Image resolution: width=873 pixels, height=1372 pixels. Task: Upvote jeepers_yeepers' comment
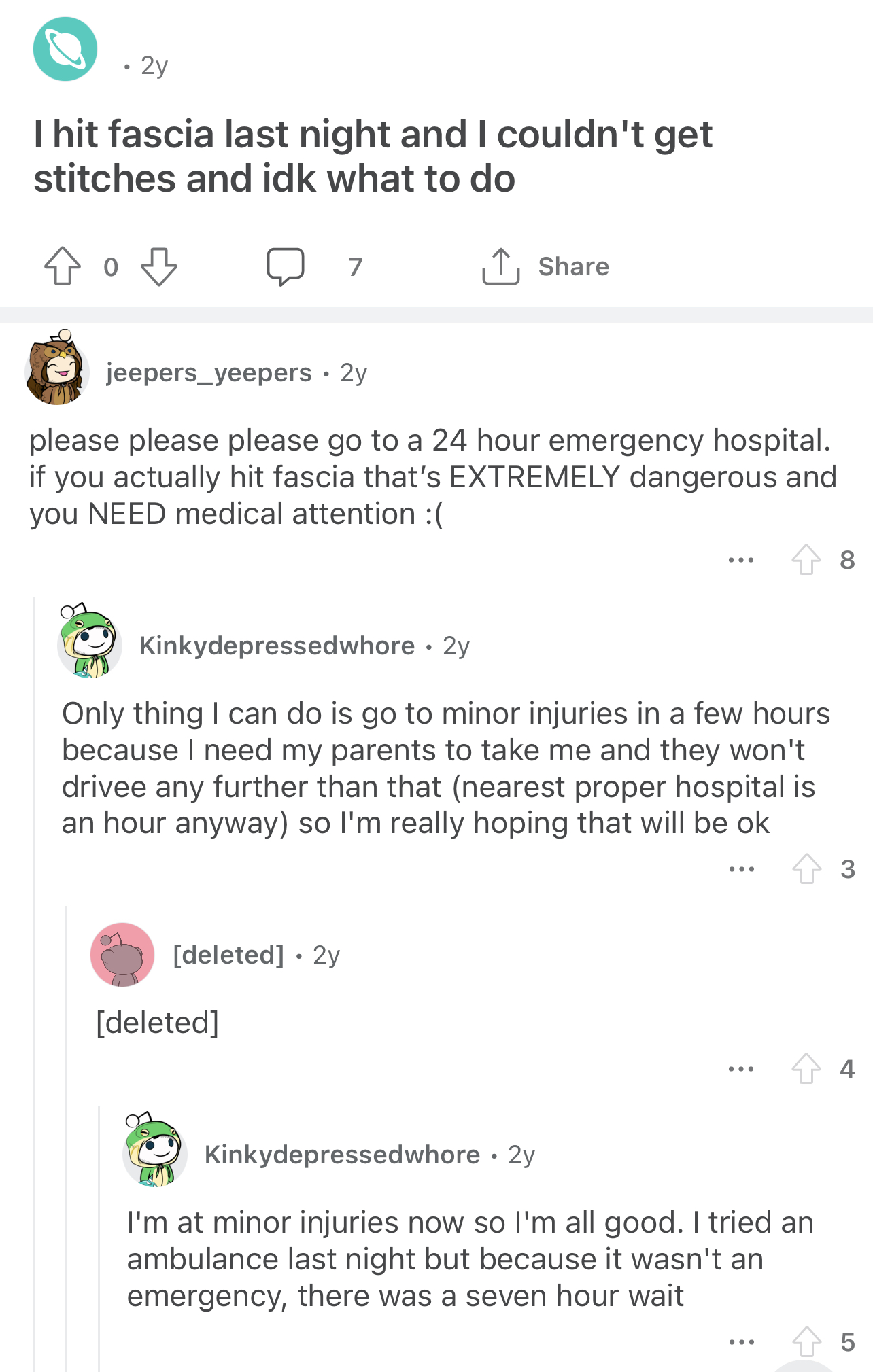(x=806, y=560)
